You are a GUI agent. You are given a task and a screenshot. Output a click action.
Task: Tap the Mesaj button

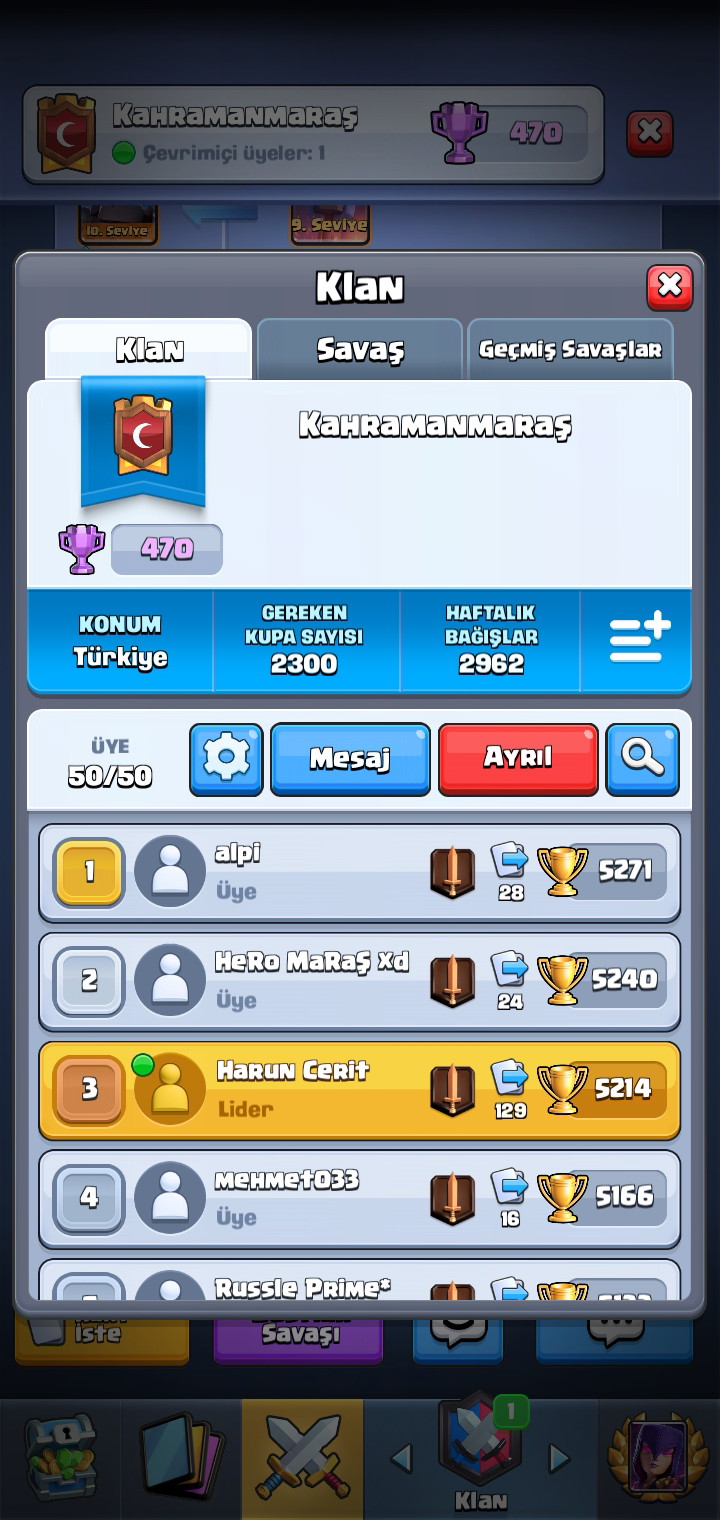(350, 760)
